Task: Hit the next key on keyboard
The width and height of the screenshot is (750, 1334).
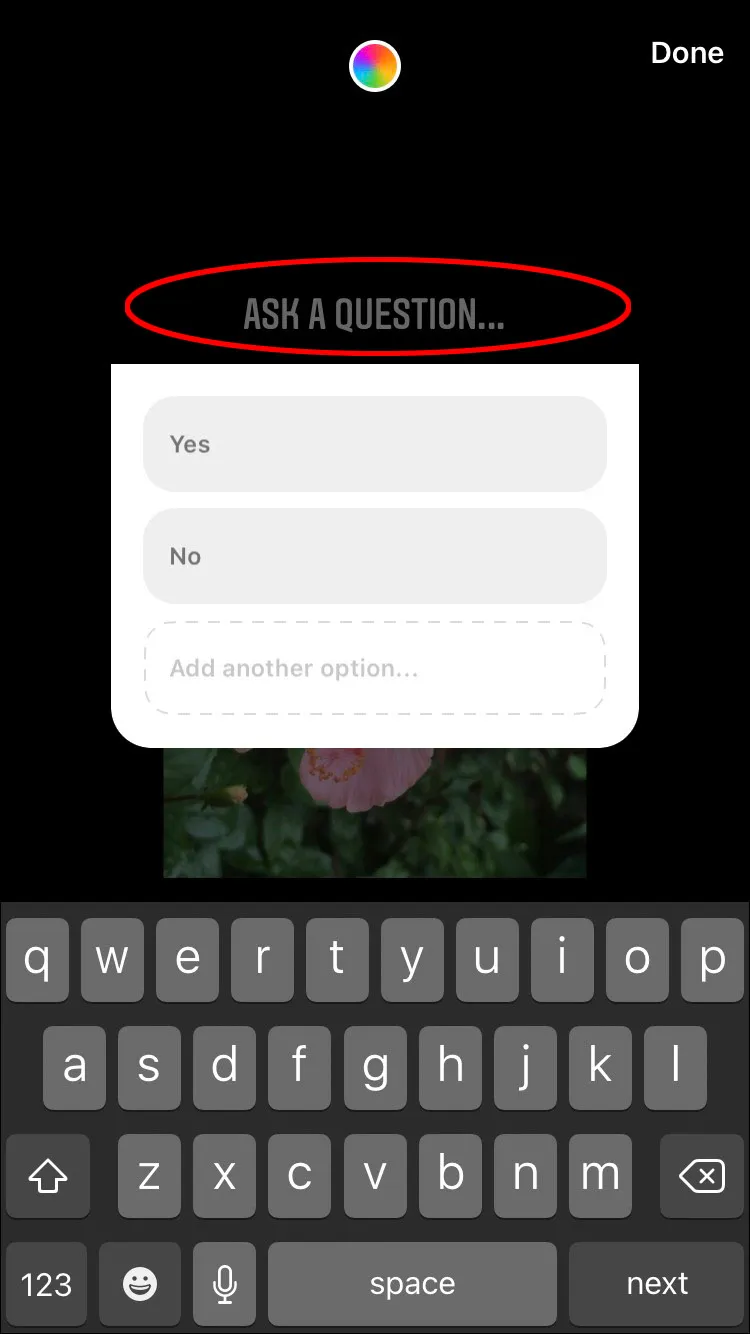Action: click(657, 1283)
